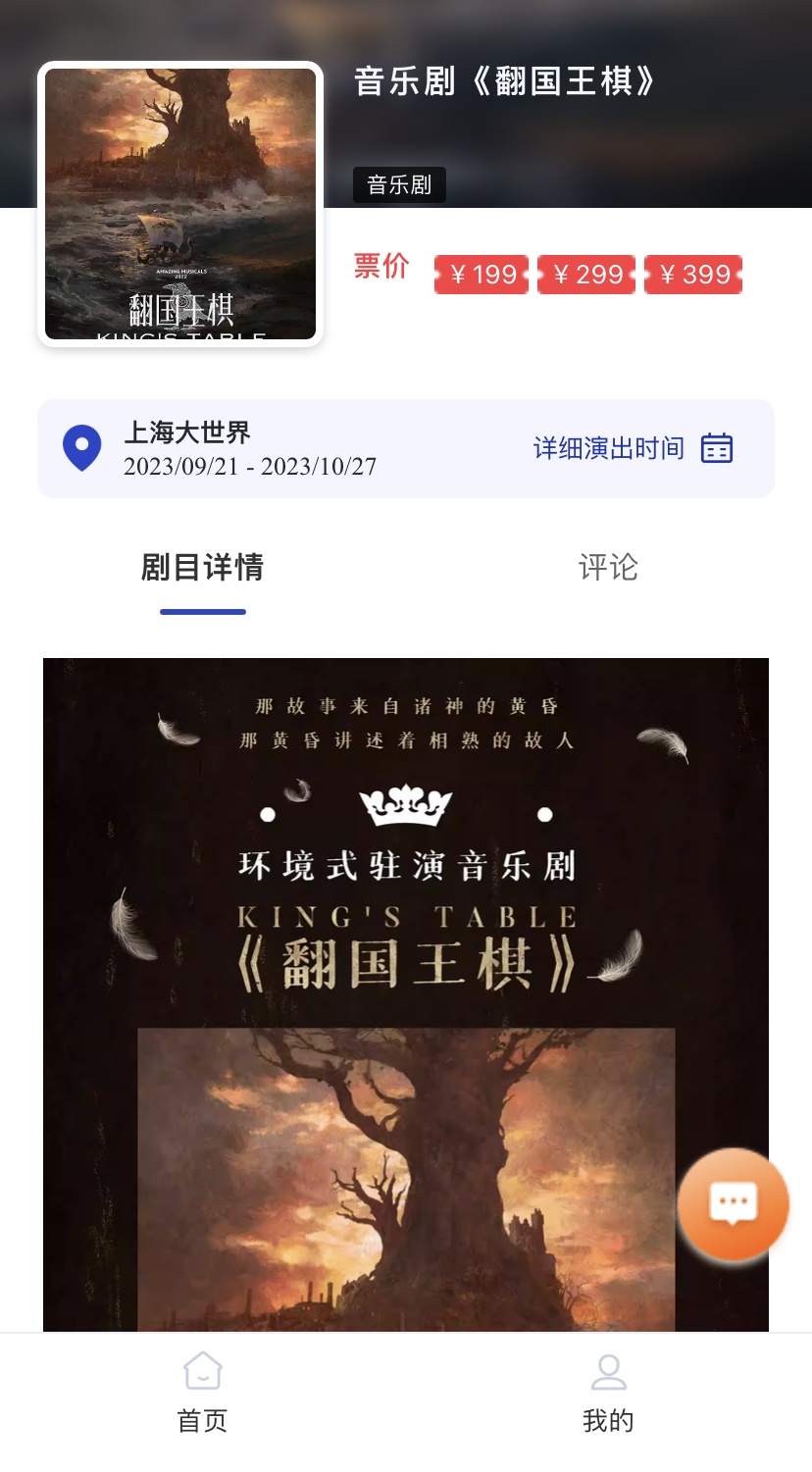Open 详细演出时间 showtime schedule

pos(633,448)
